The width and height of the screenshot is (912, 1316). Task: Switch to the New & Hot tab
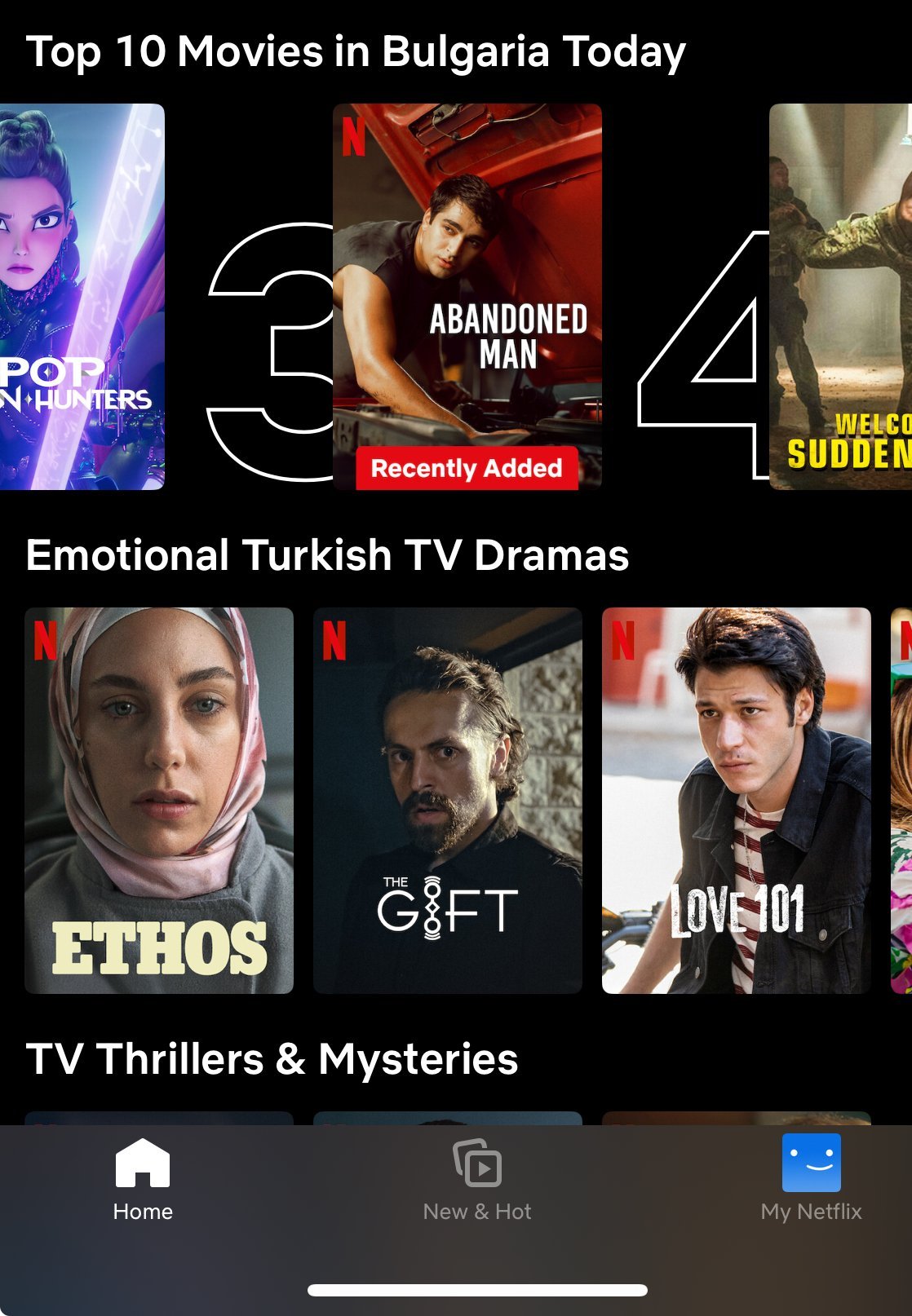(477, 1180)
